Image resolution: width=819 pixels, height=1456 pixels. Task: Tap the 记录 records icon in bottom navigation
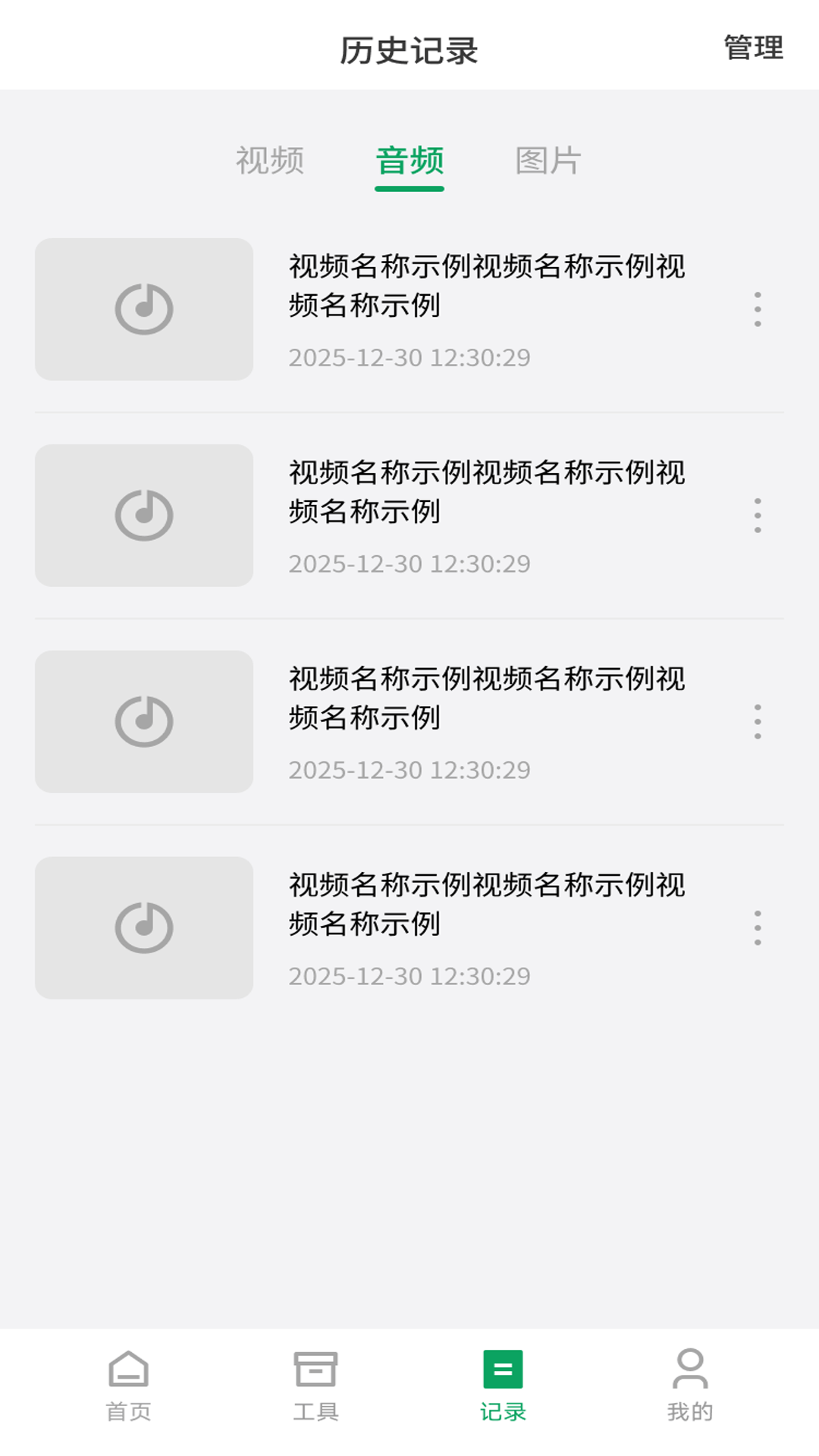502,1374
